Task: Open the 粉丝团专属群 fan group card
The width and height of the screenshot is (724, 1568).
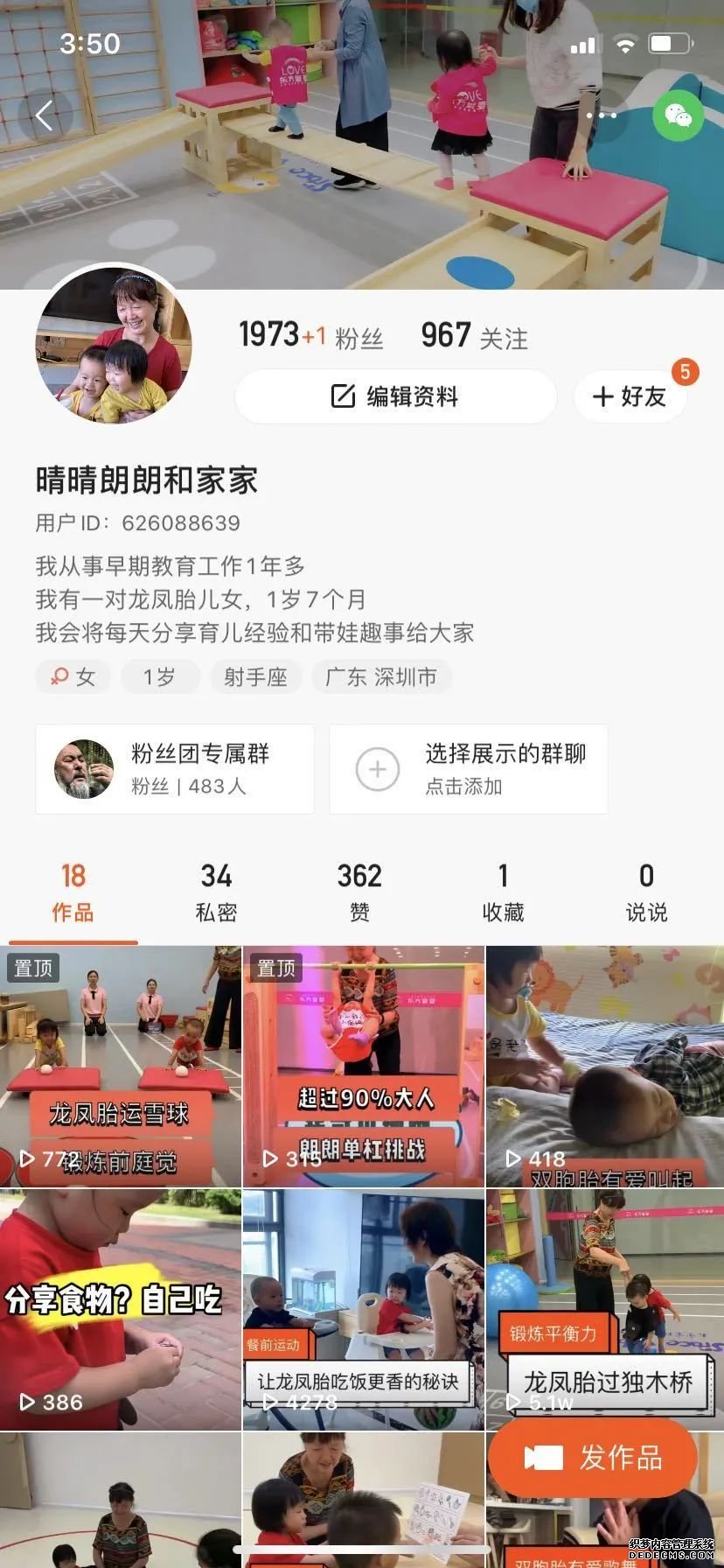Action: pyautogui.click(x=175, y=769)
